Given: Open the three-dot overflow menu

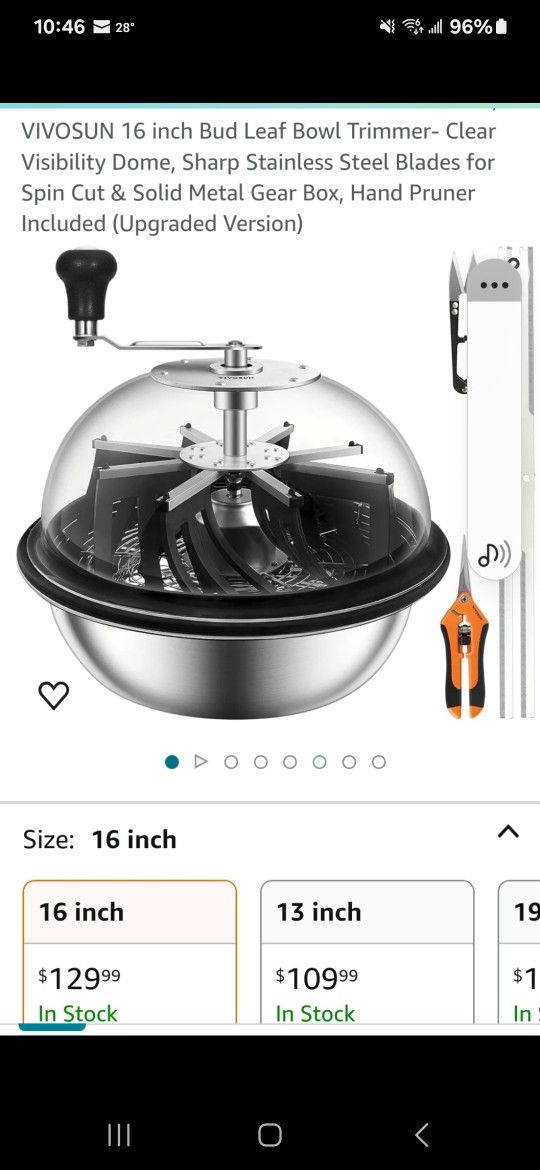Looking at the screenshot, I should click(494, 285).
